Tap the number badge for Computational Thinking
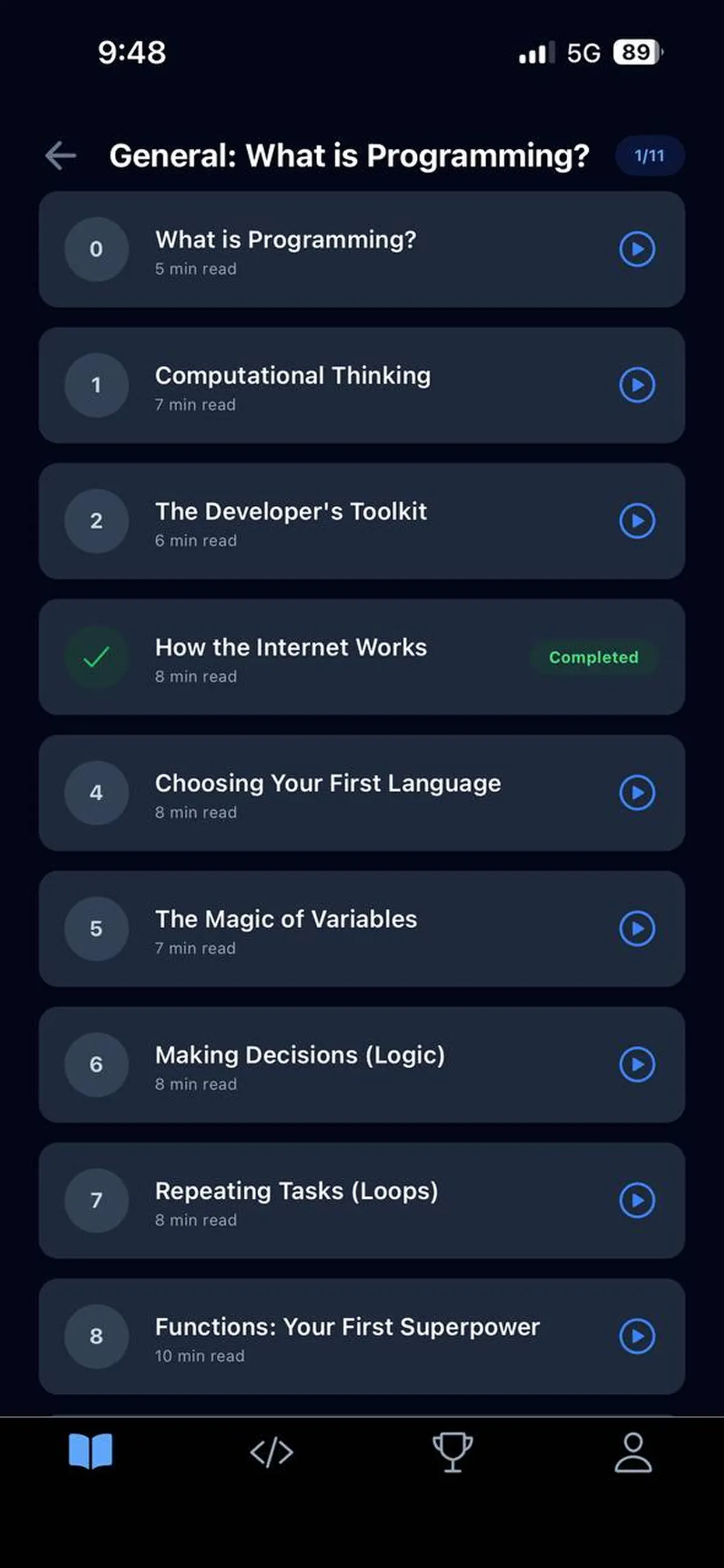 (96, 386)
